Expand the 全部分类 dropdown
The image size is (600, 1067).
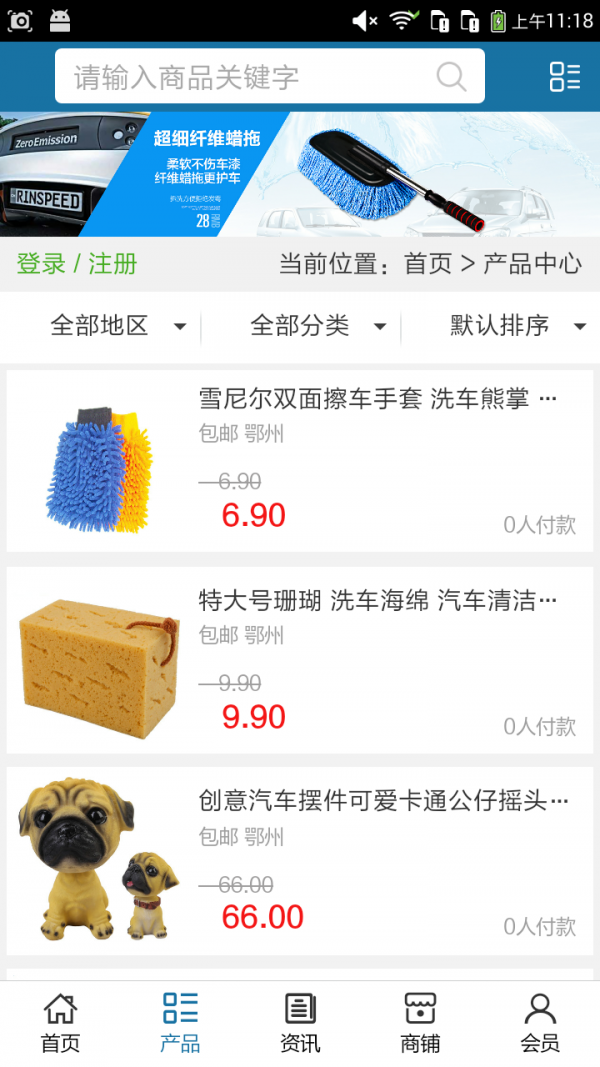click(x=315, y=326)
